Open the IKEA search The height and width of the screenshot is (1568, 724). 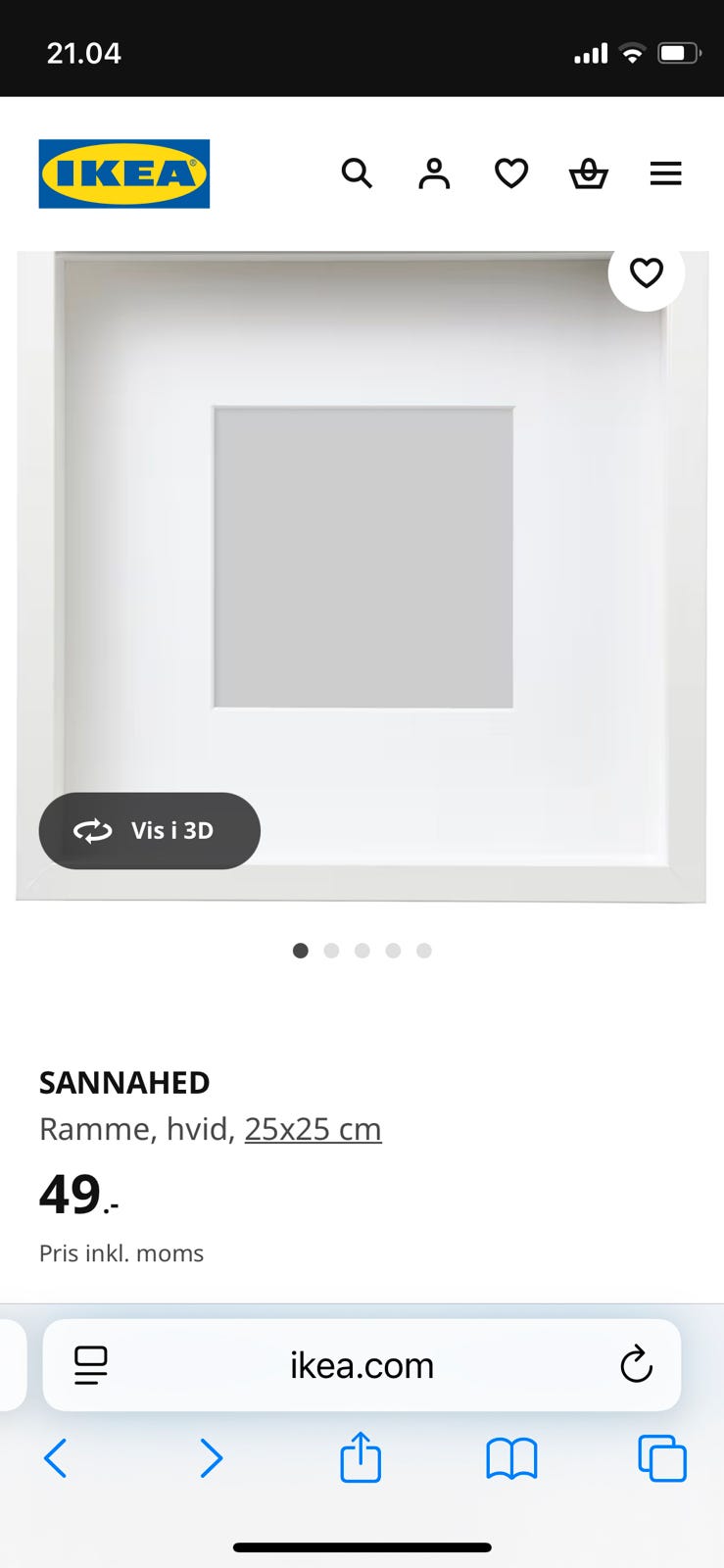click(x=357, y=173)
